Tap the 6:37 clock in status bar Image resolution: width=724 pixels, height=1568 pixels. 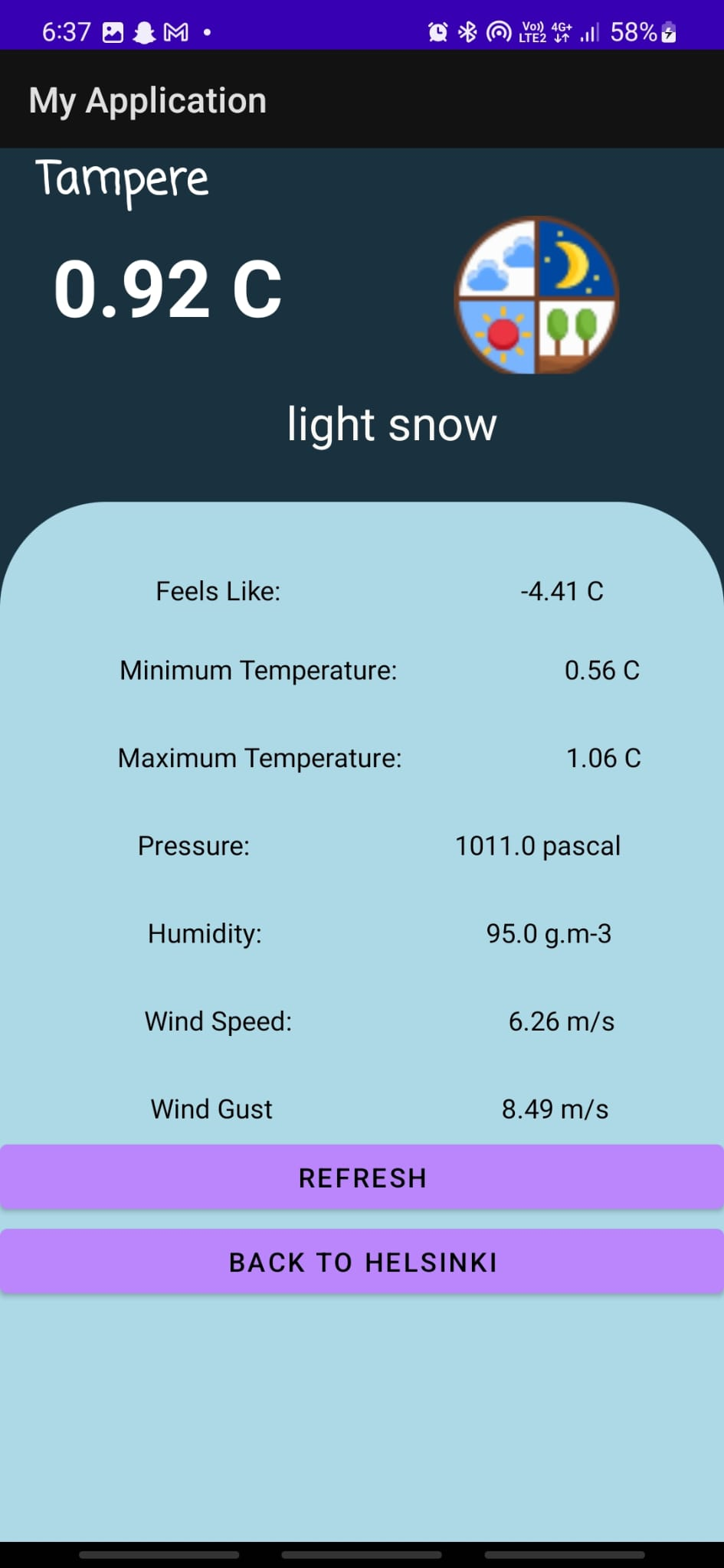point(65,31)
